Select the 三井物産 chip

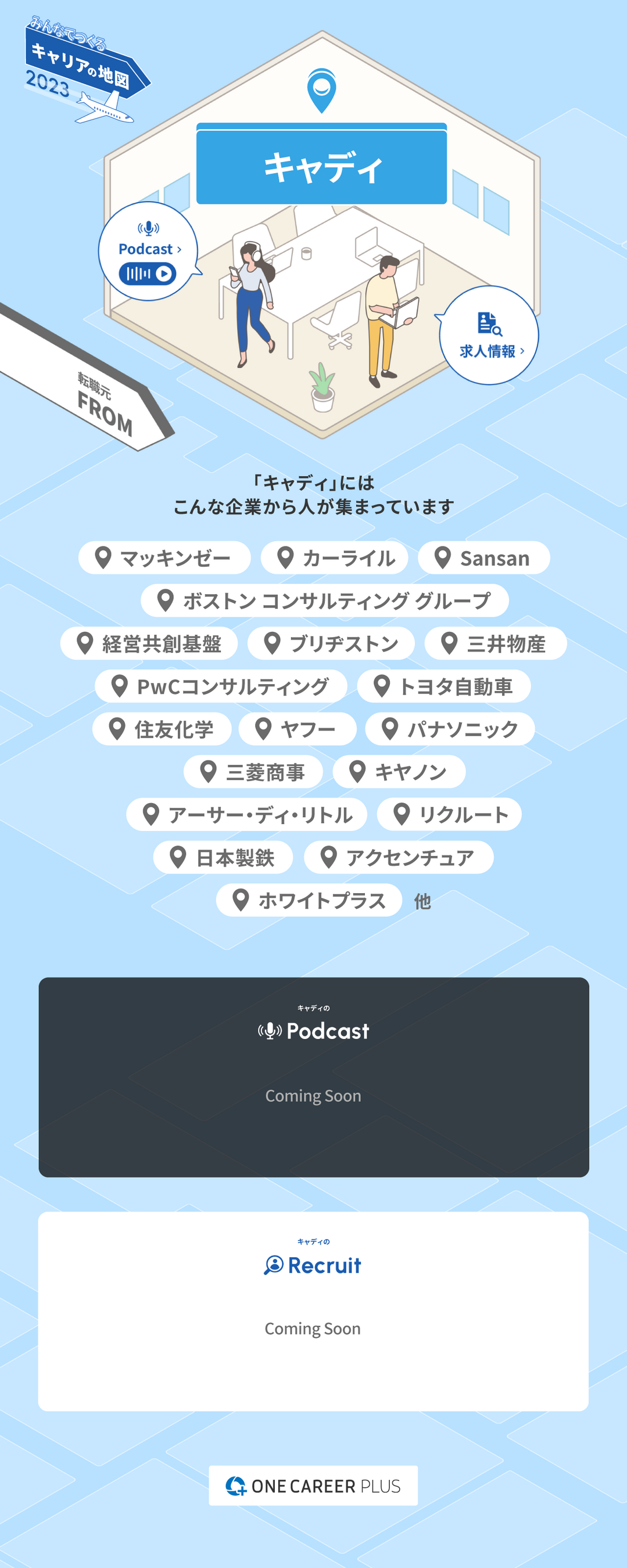click(x=495, y=643)
